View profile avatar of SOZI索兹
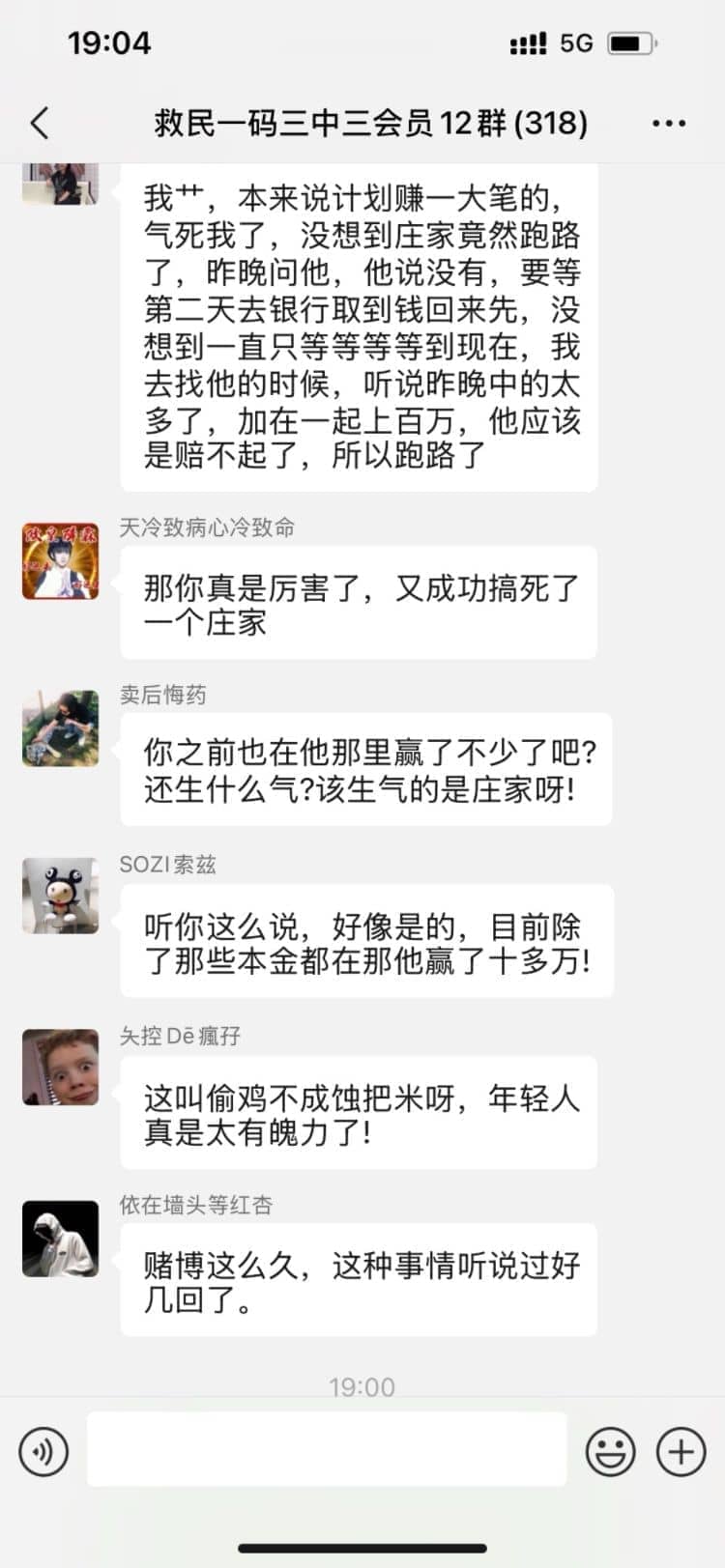The height and width of the screenshot is (1568, 725). tap(61, 896)
